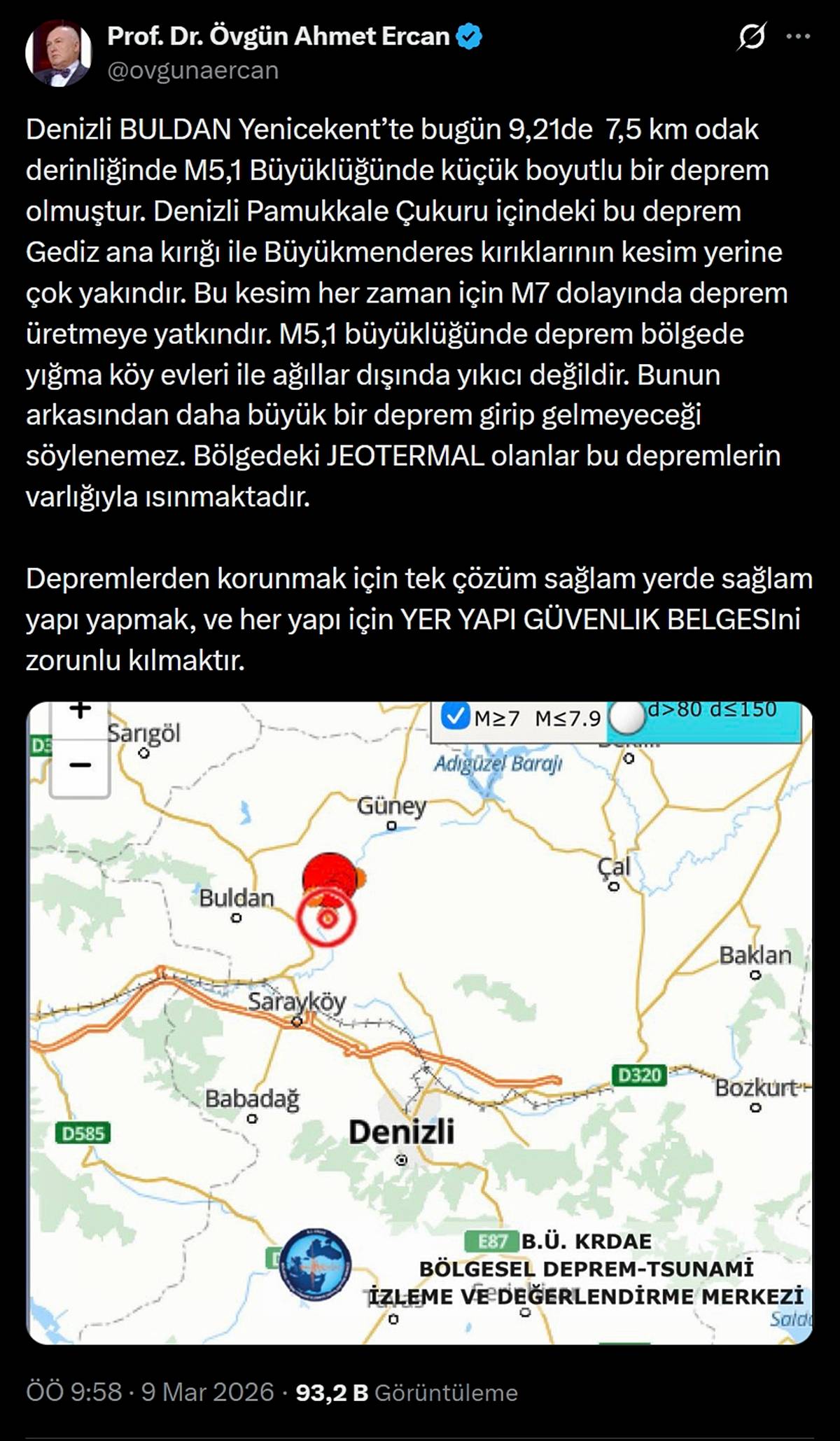Click the partially hidden Bozkurt label at map edge
The image size is (840, 1441).
tap(755, 1086)
